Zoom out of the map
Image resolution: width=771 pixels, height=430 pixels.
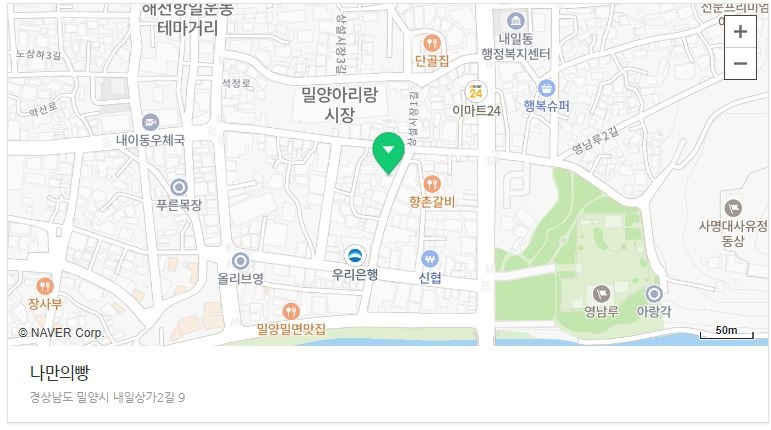[740, 63]
